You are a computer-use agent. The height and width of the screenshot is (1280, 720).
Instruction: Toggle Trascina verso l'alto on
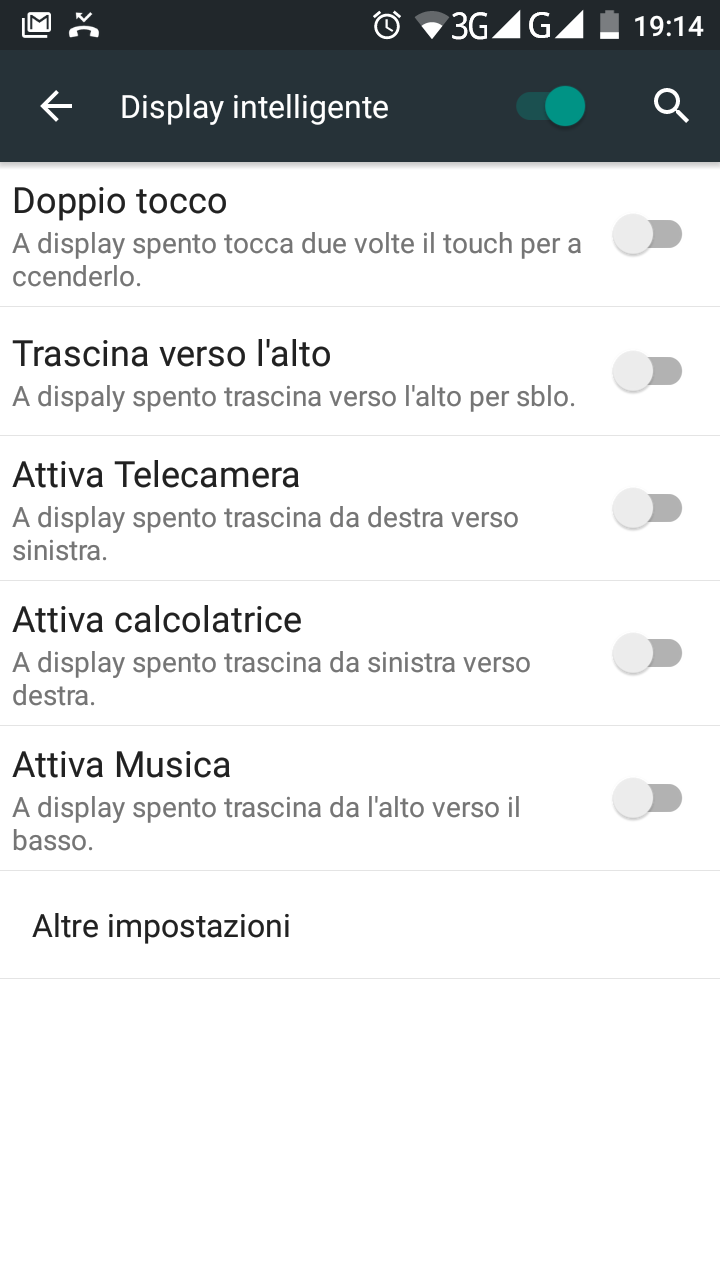pyautogui.click(x=647, y=372)
